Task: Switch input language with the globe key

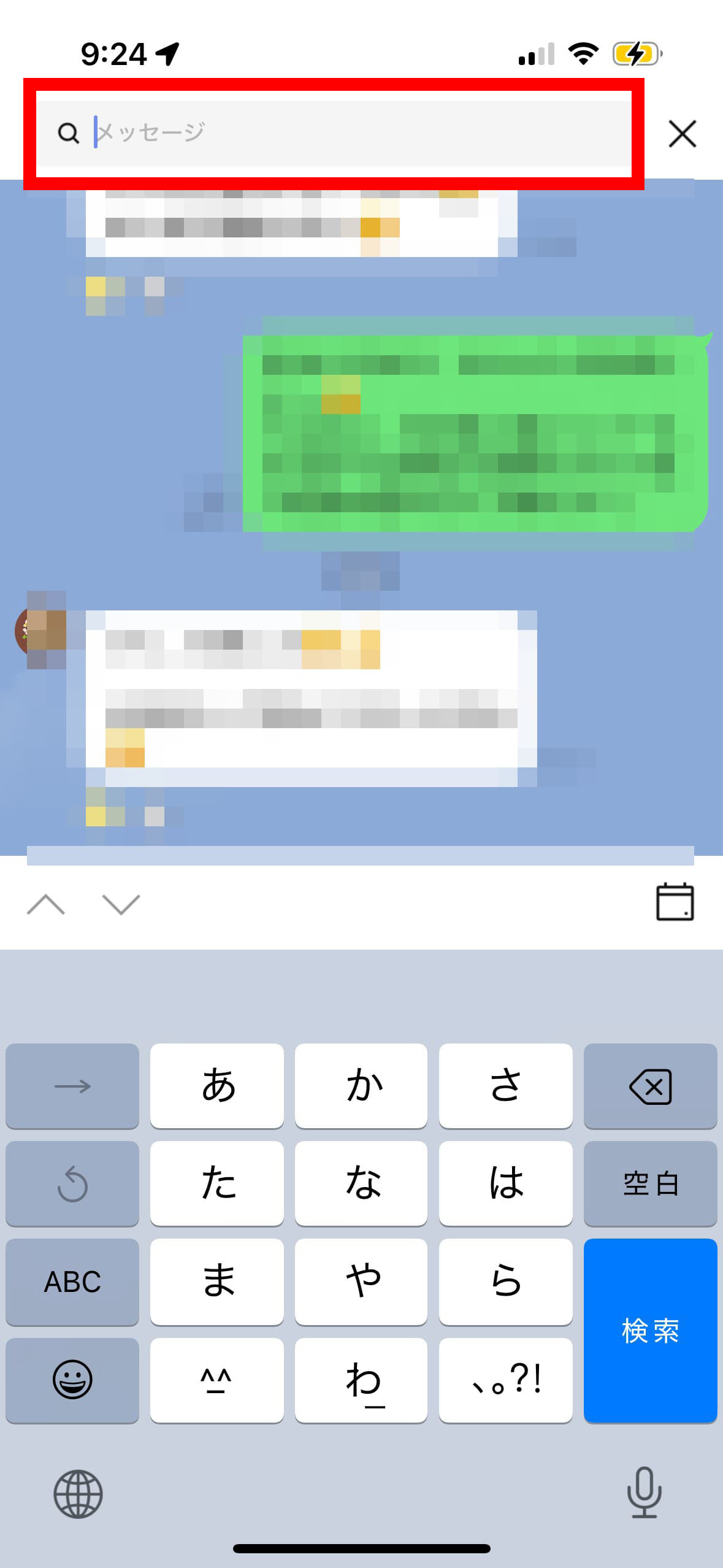Action: [78, 1494]
